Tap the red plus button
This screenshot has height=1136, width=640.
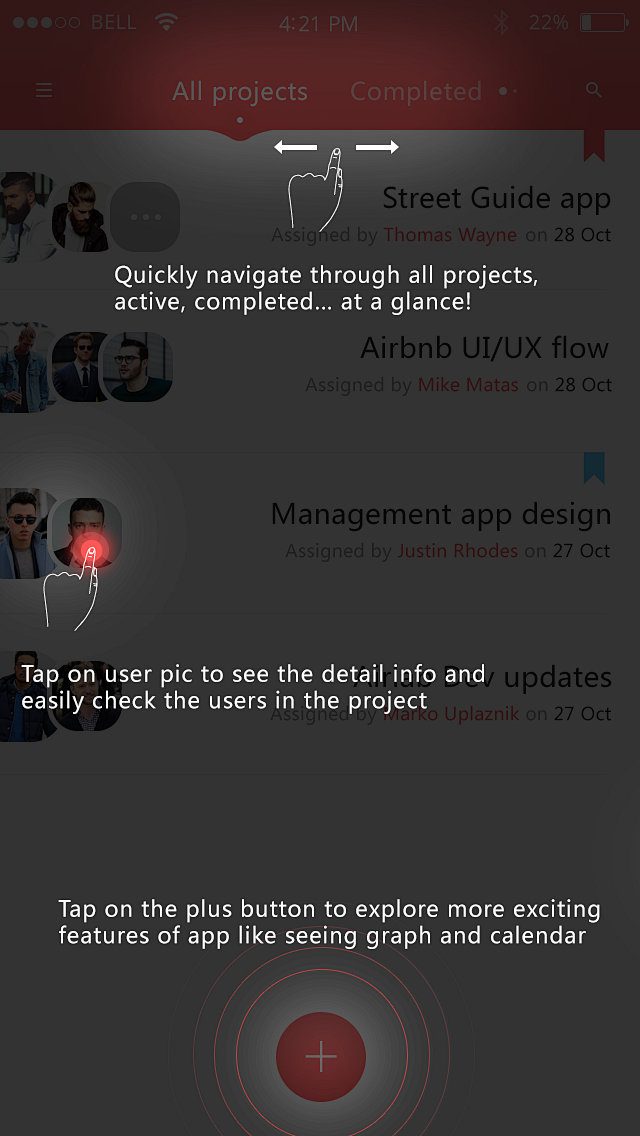pos(320,1057)
